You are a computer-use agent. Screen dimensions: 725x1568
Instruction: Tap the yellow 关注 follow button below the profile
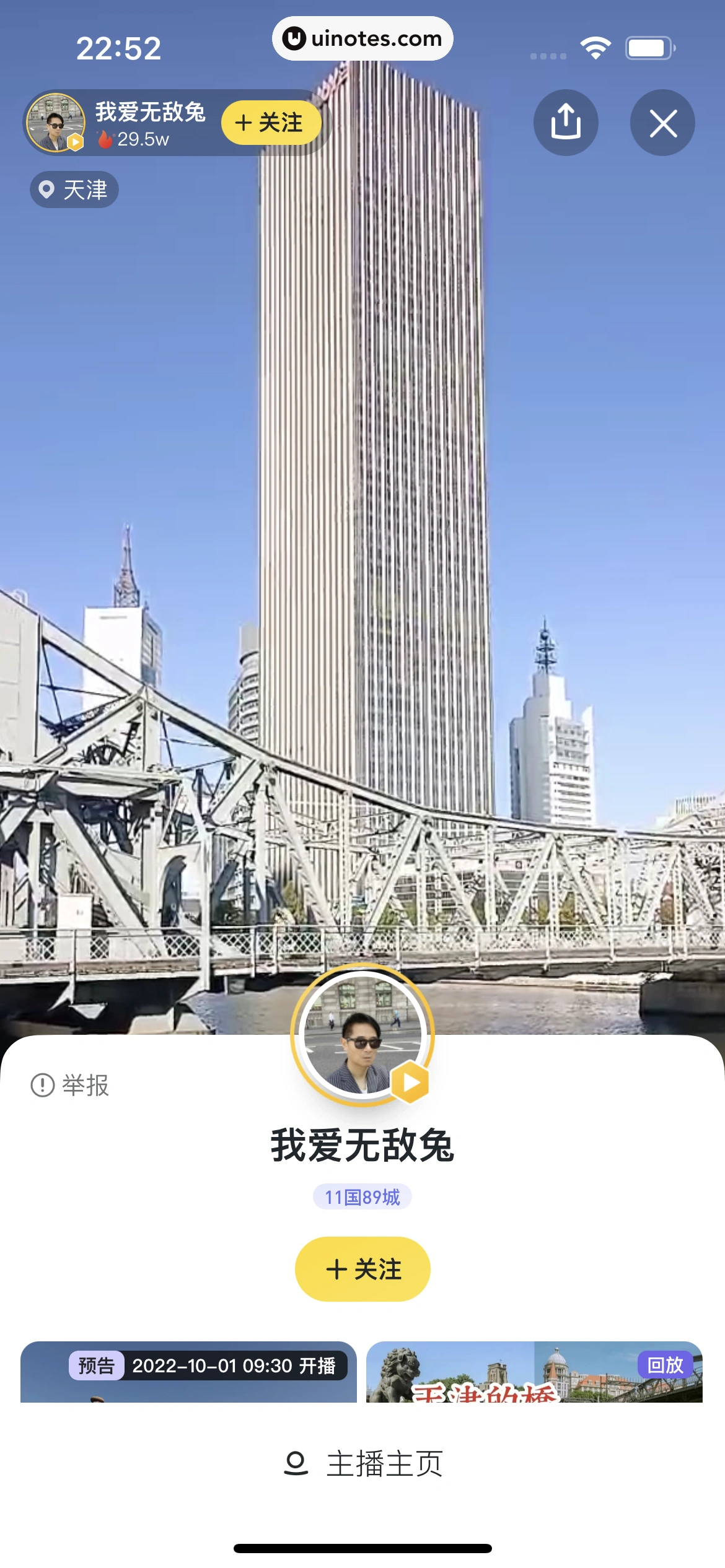click(x=362, y=1268)
